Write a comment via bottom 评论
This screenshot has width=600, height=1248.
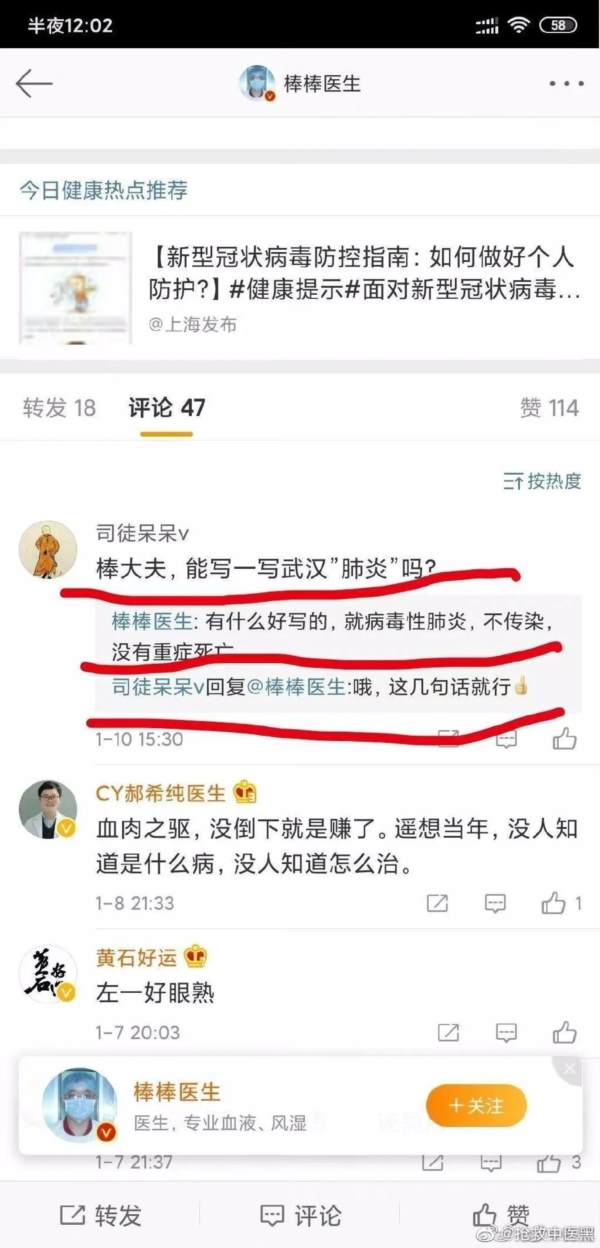(300, 1215)
